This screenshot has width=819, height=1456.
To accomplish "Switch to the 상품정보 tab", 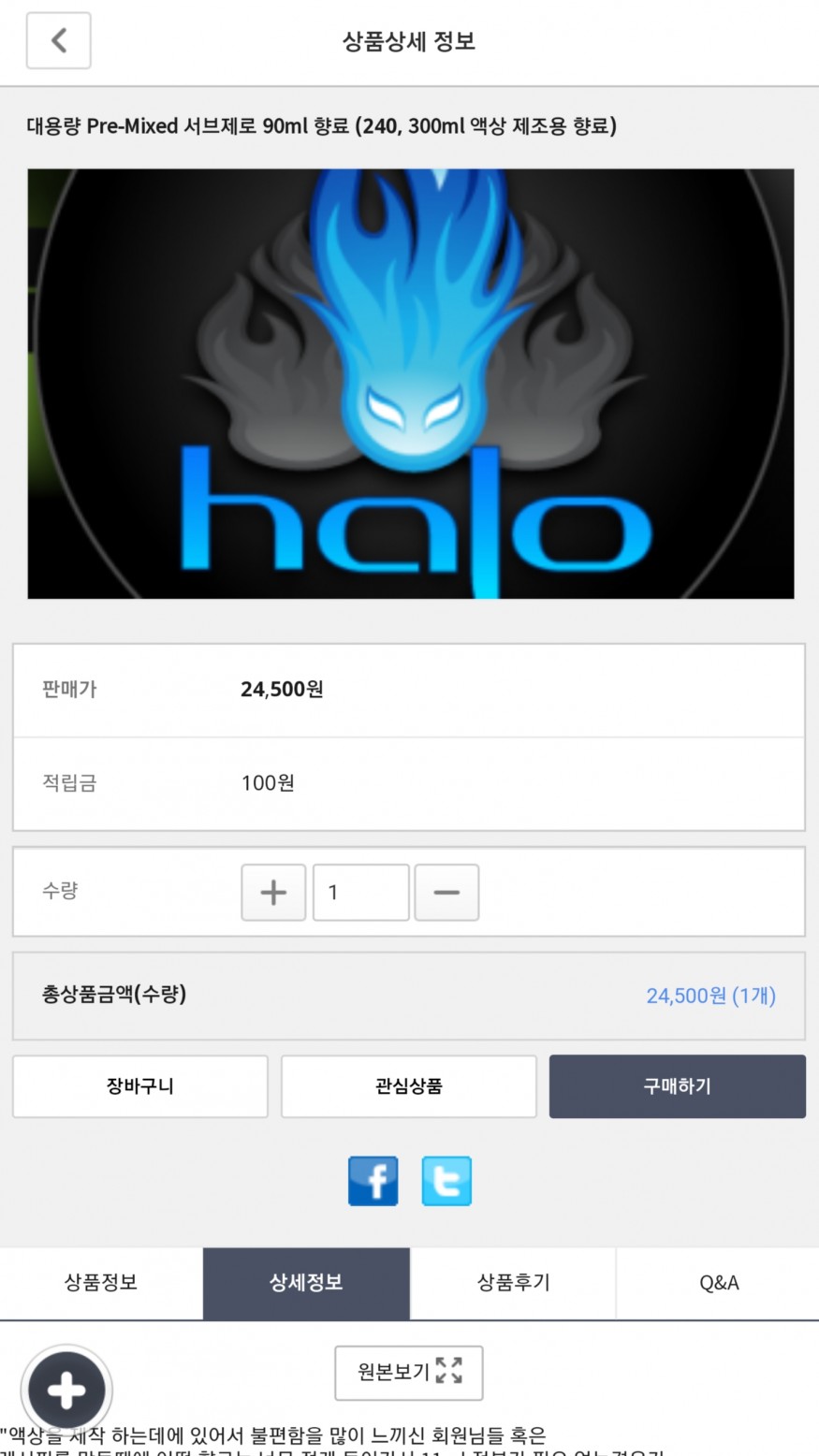I will (x=101, y=1282).
